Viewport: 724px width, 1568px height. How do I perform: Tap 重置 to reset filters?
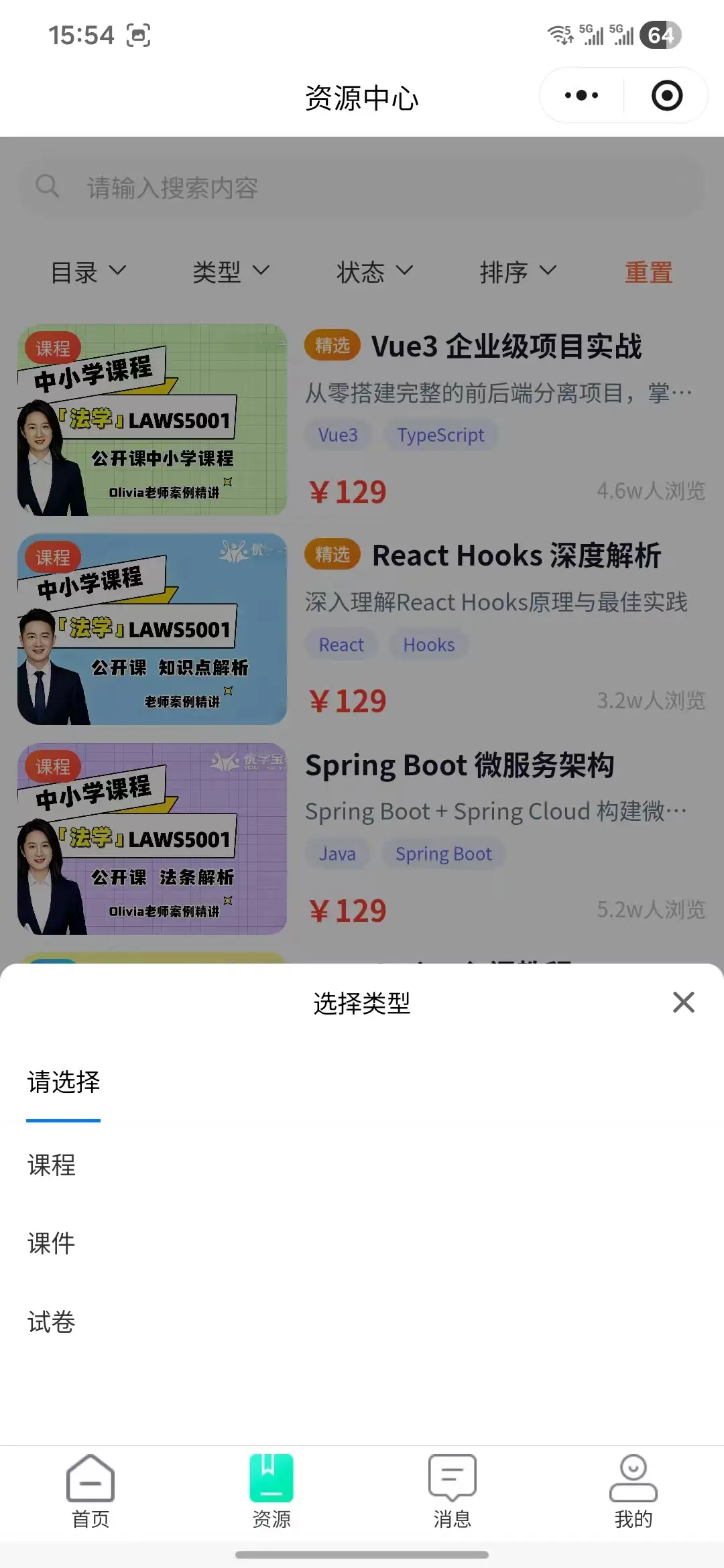pos(648,272)
